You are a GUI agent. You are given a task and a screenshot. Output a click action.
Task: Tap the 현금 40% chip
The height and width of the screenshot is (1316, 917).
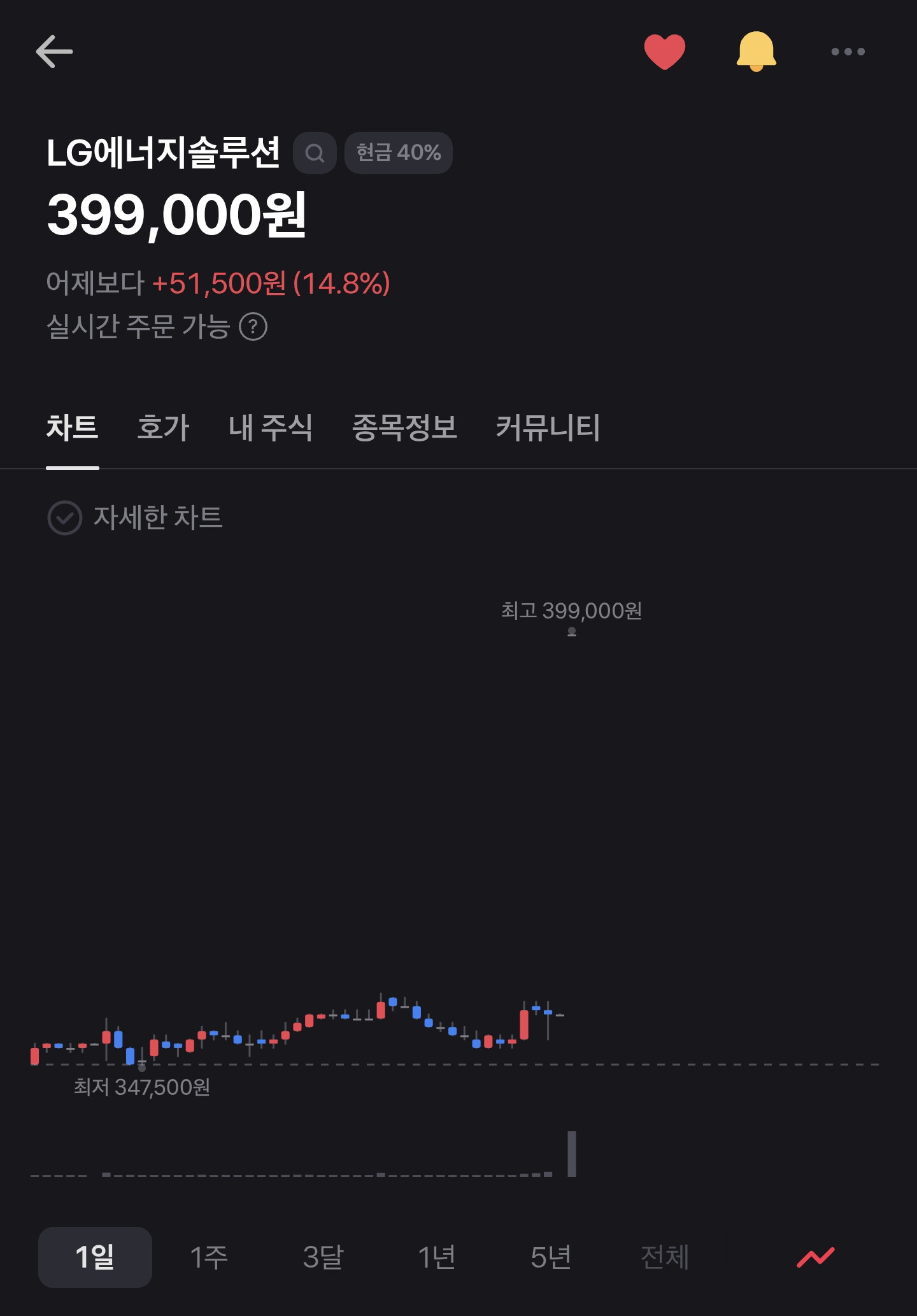tap(398, 153)
